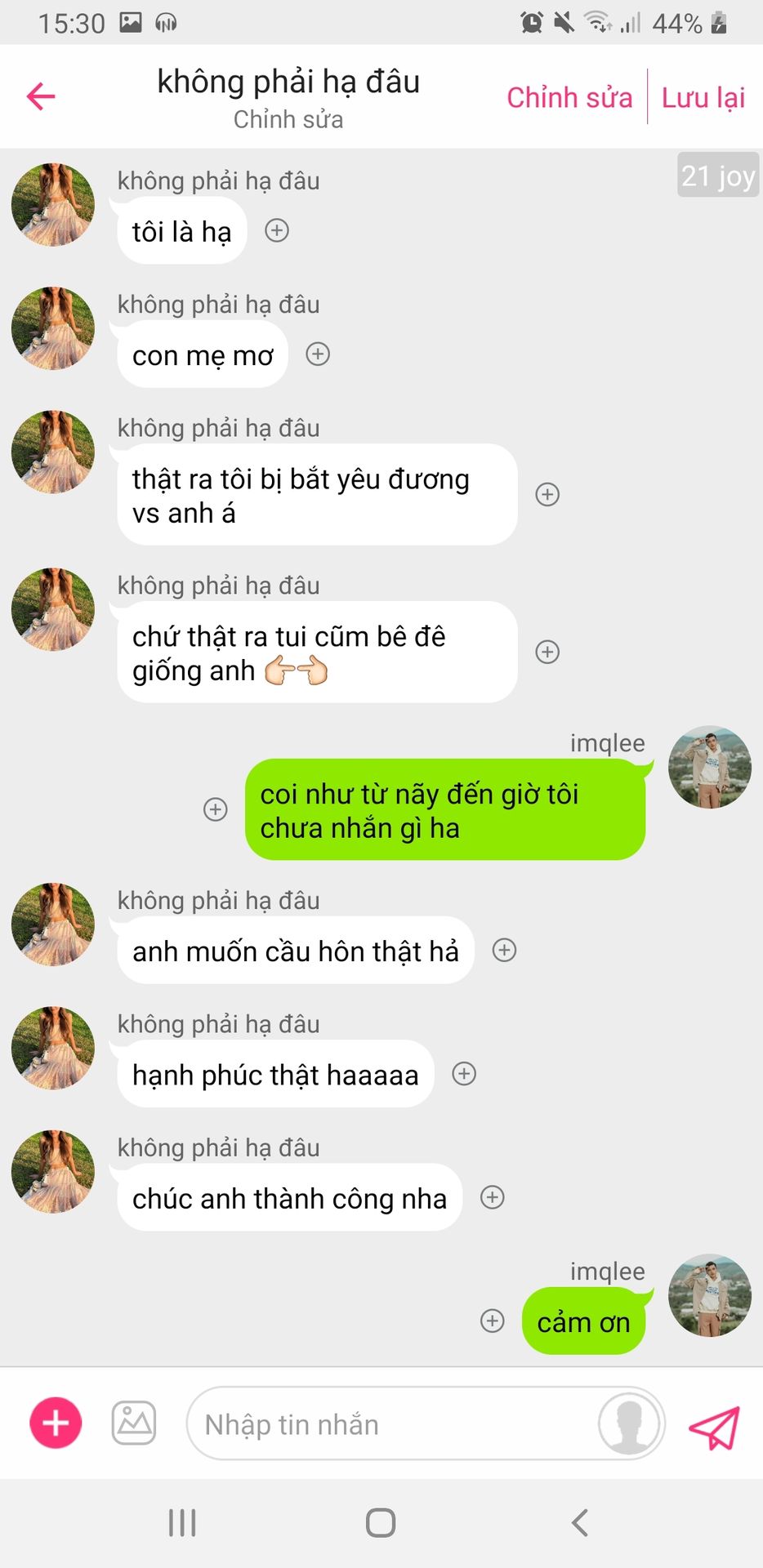Attach a picture with the image icon
The height and width of the screenshot is (1568, 763).
point(134,1423)
